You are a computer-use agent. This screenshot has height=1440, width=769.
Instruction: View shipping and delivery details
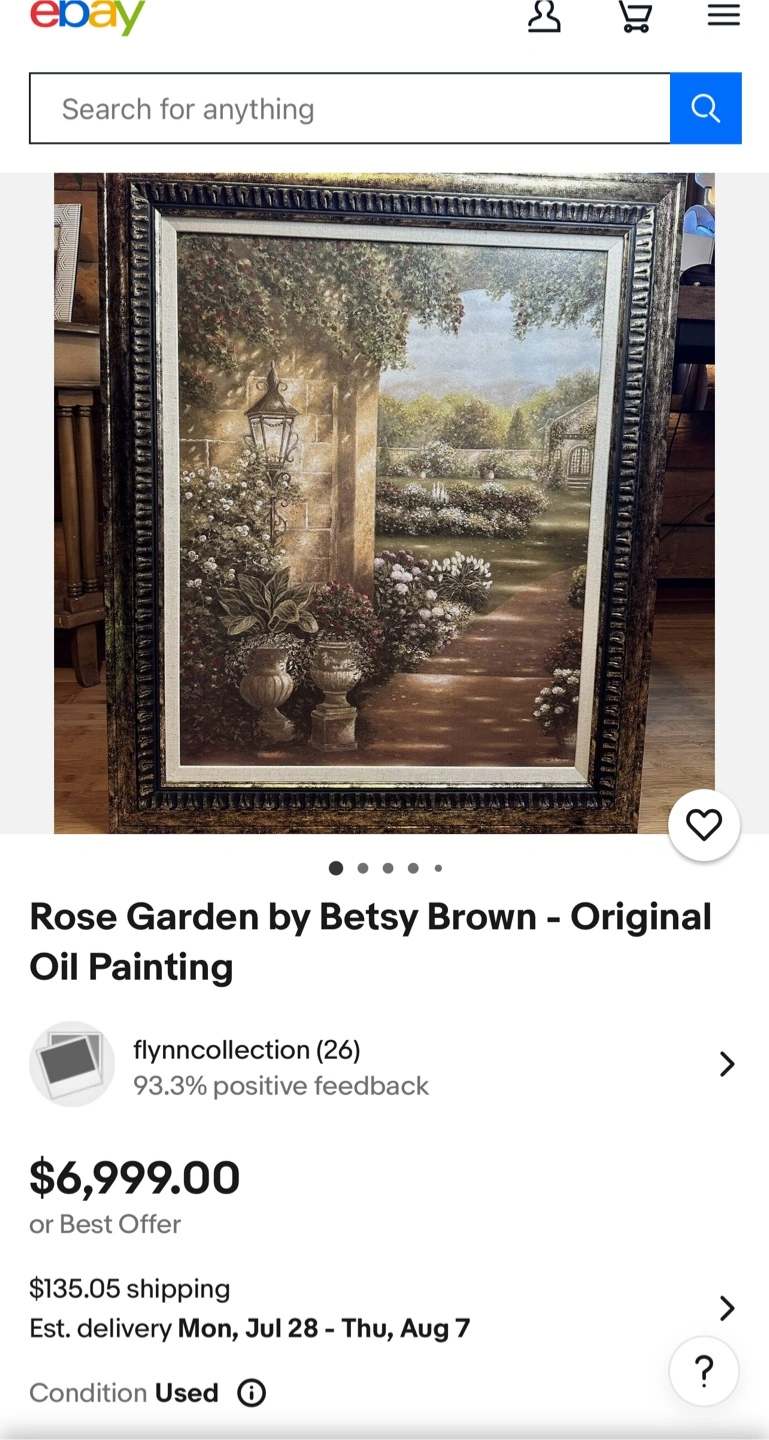(x=384, y=1308)
